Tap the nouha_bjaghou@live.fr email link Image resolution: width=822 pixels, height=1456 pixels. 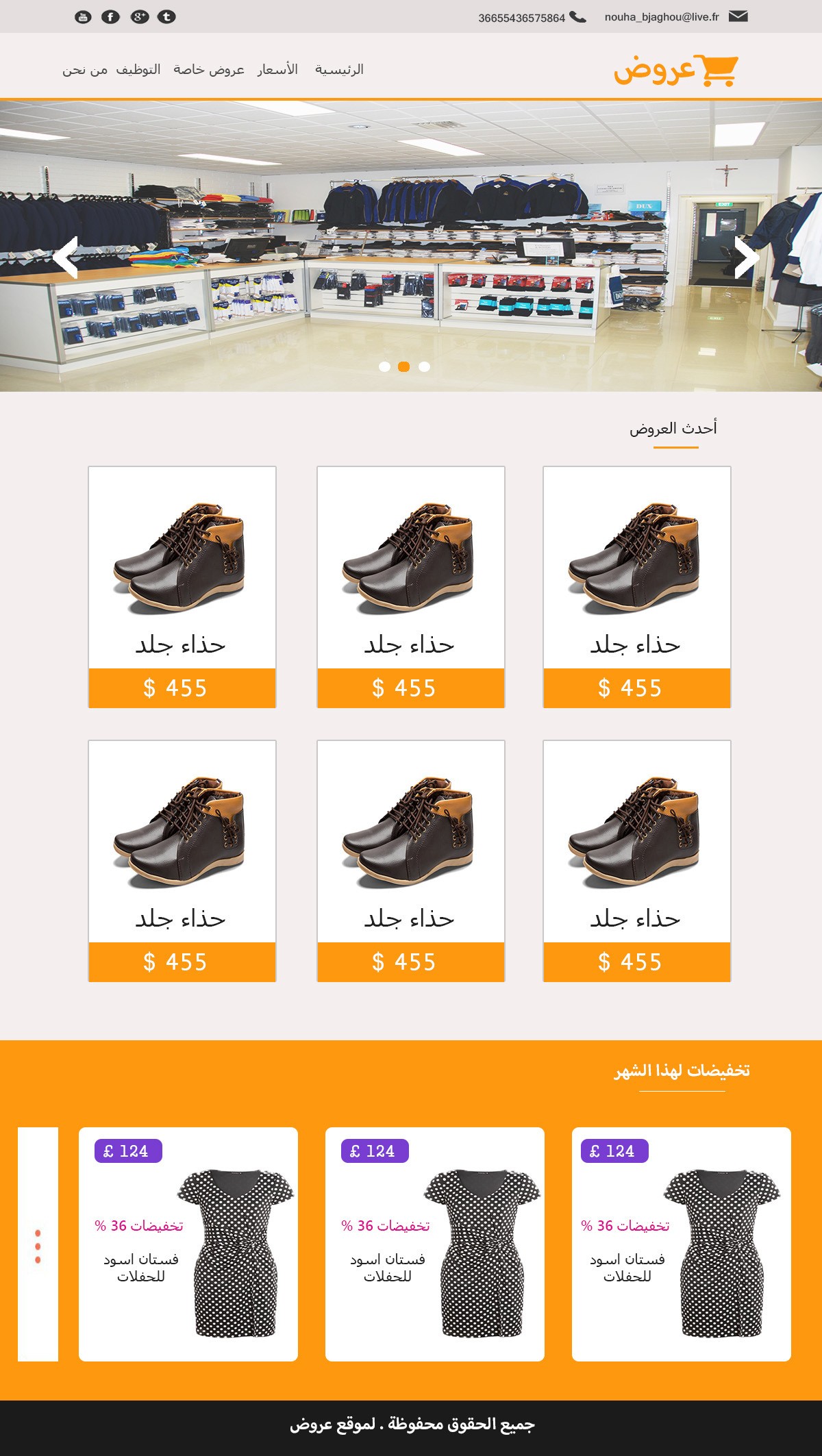pos(662,17)
